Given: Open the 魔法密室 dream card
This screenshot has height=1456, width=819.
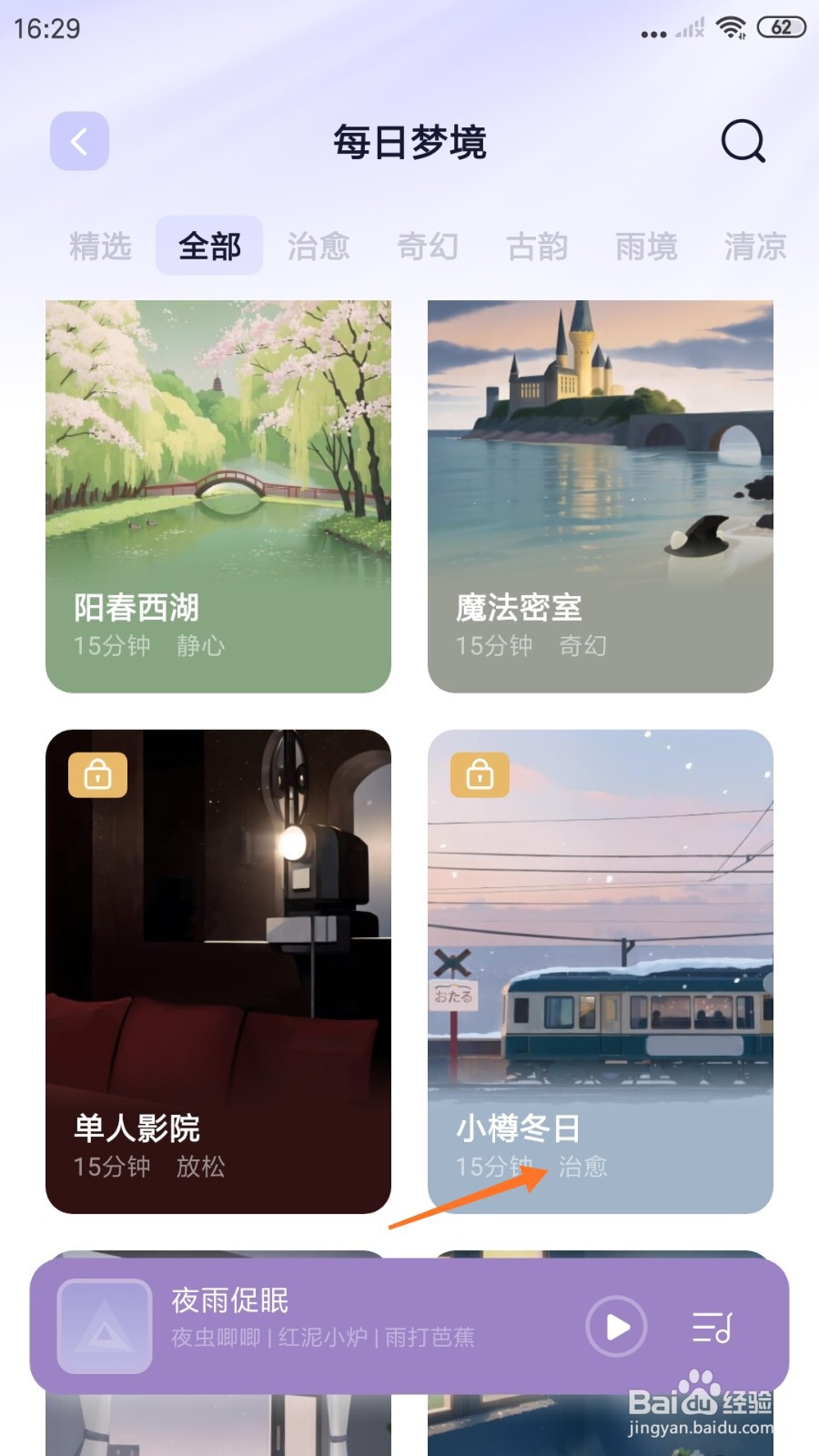Looking at the screenshot, I should click(x=601, y=496).
